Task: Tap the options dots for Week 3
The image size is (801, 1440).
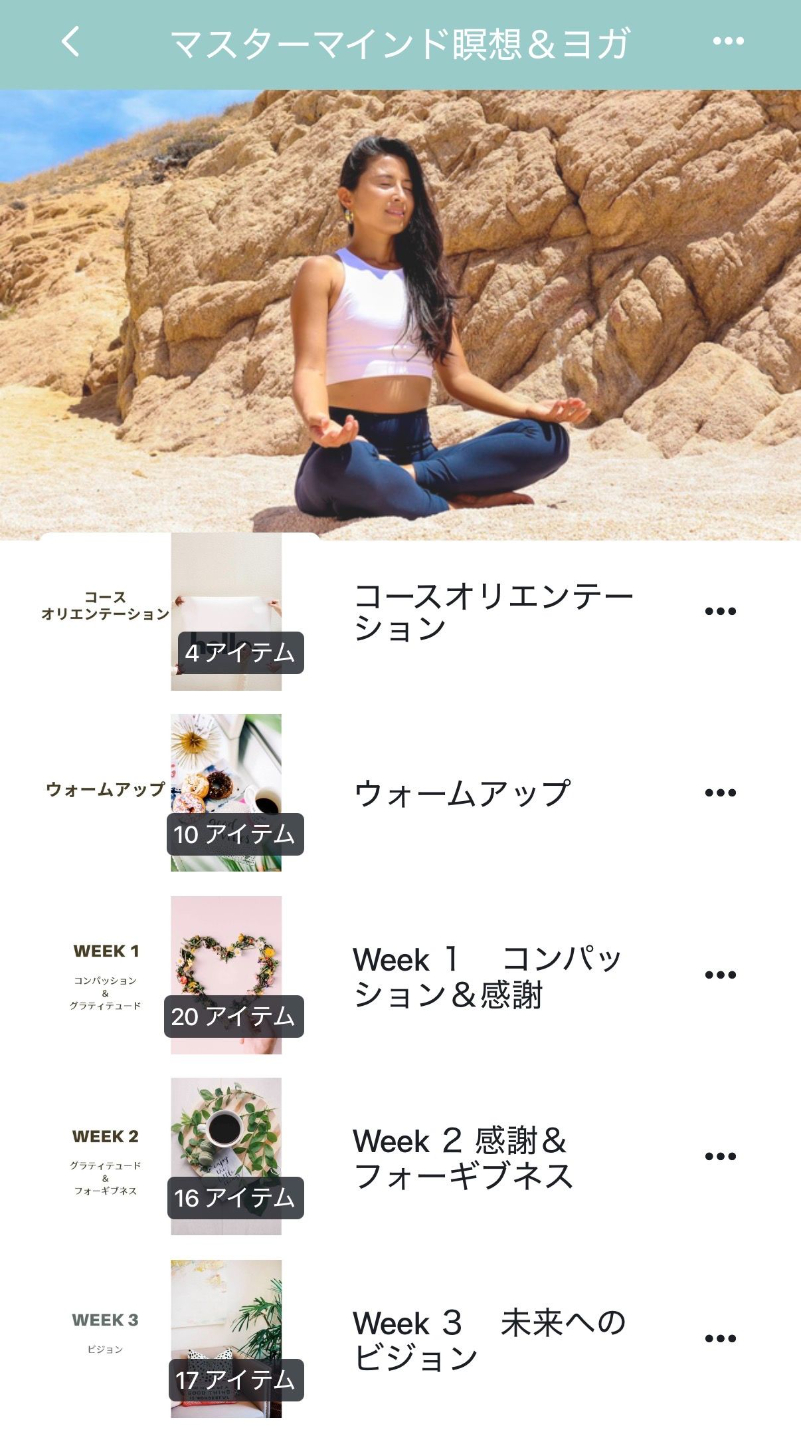Action: [720, 1339]
